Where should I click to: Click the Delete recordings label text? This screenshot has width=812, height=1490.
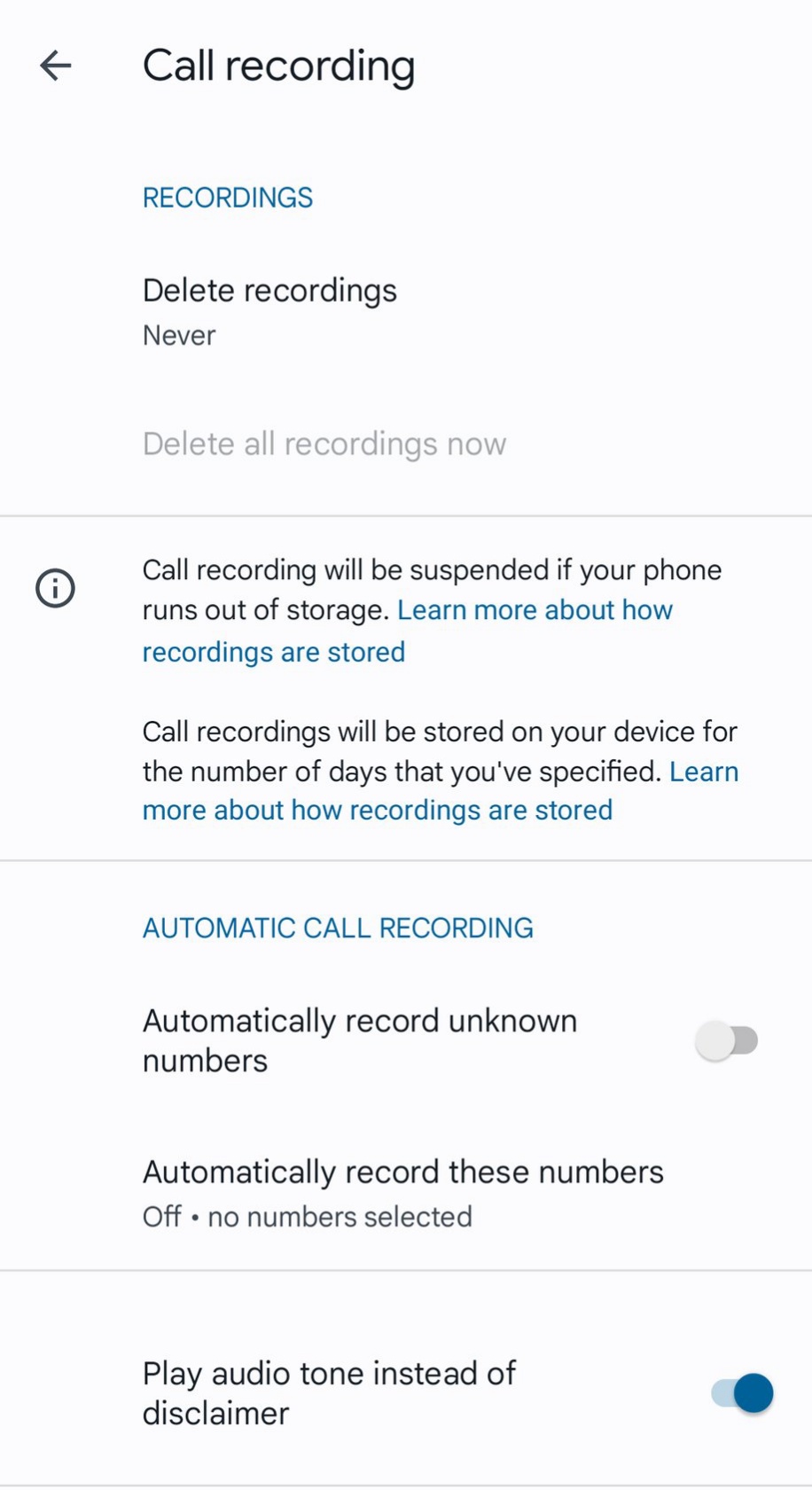(x=269, y=289)
